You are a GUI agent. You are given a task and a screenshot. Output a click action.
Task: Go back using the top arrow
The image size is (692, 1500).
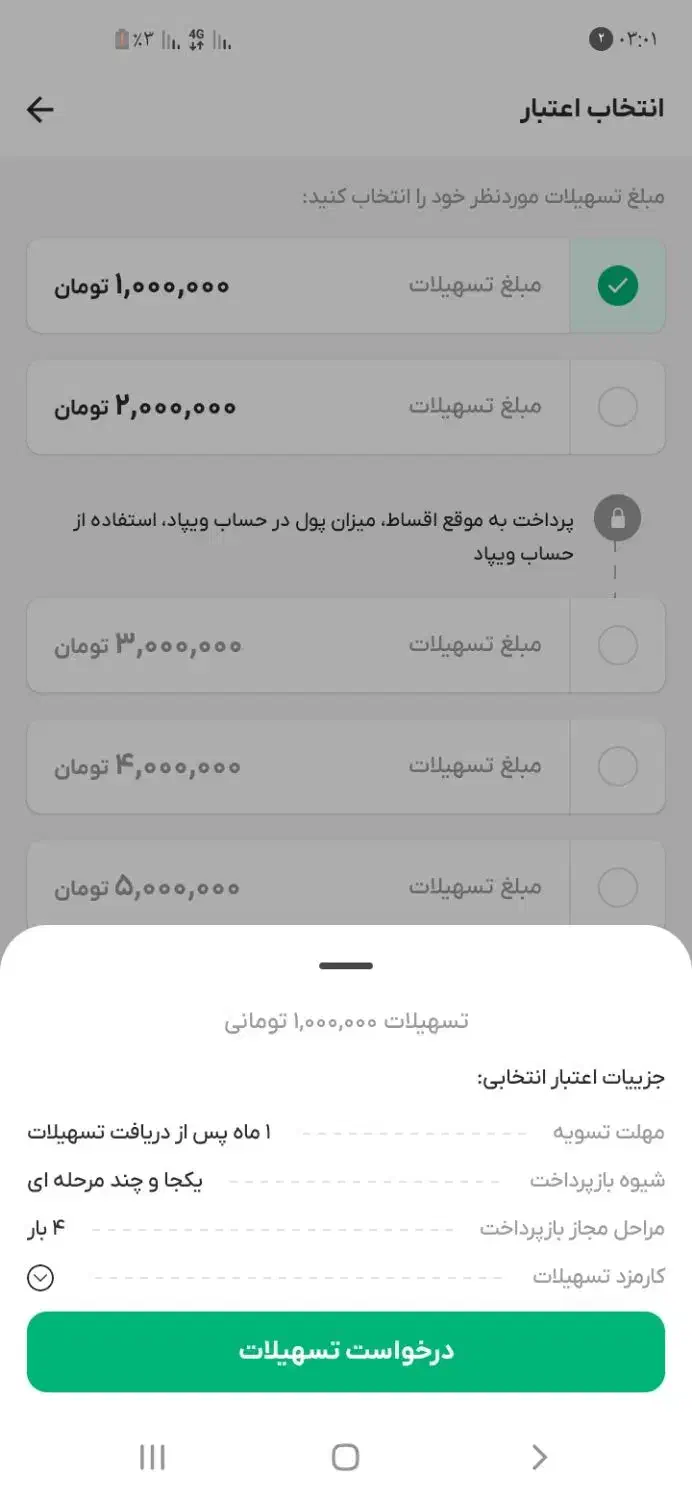40,109
